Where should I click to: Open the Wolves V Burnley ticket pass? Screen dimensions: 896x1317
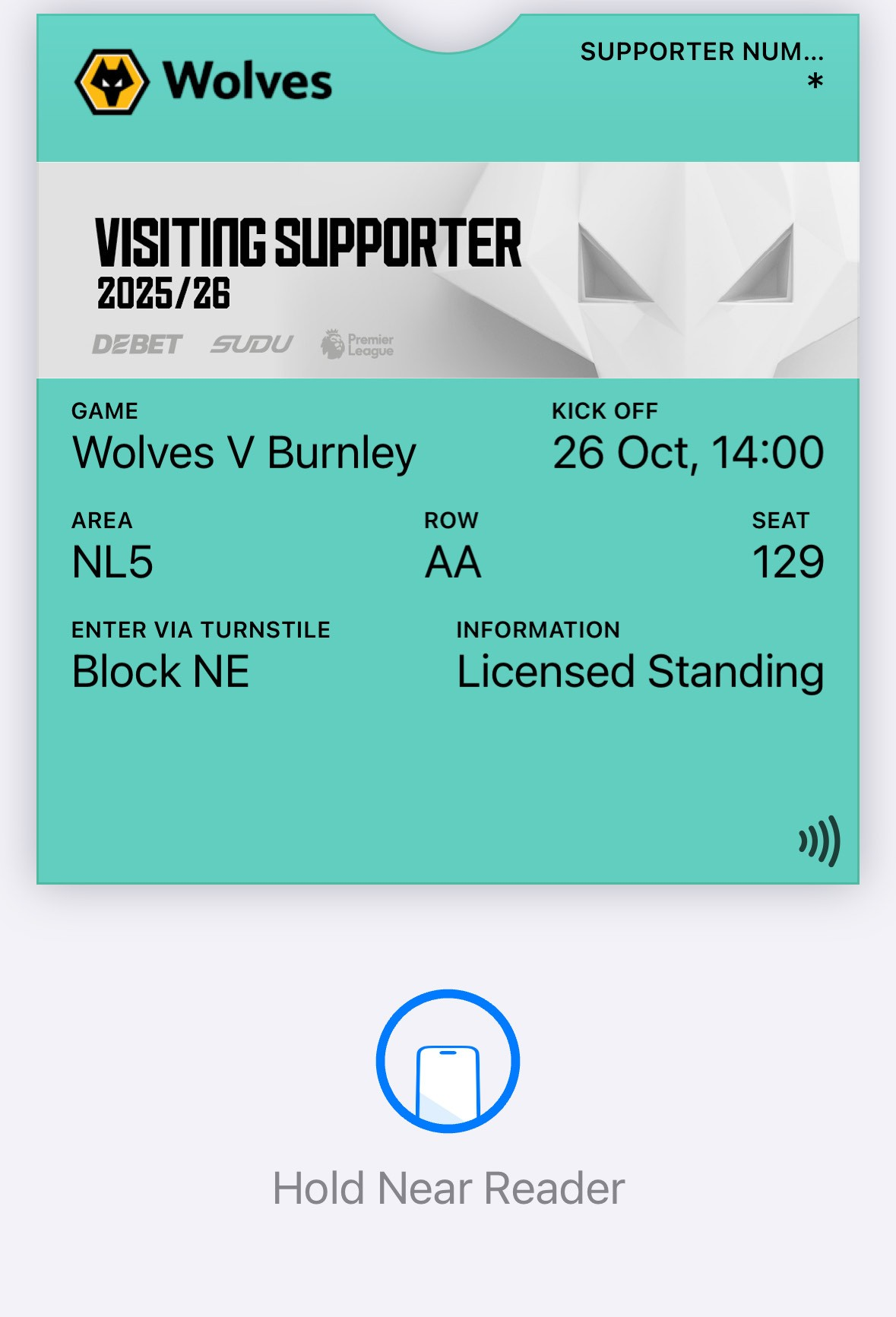448,448
